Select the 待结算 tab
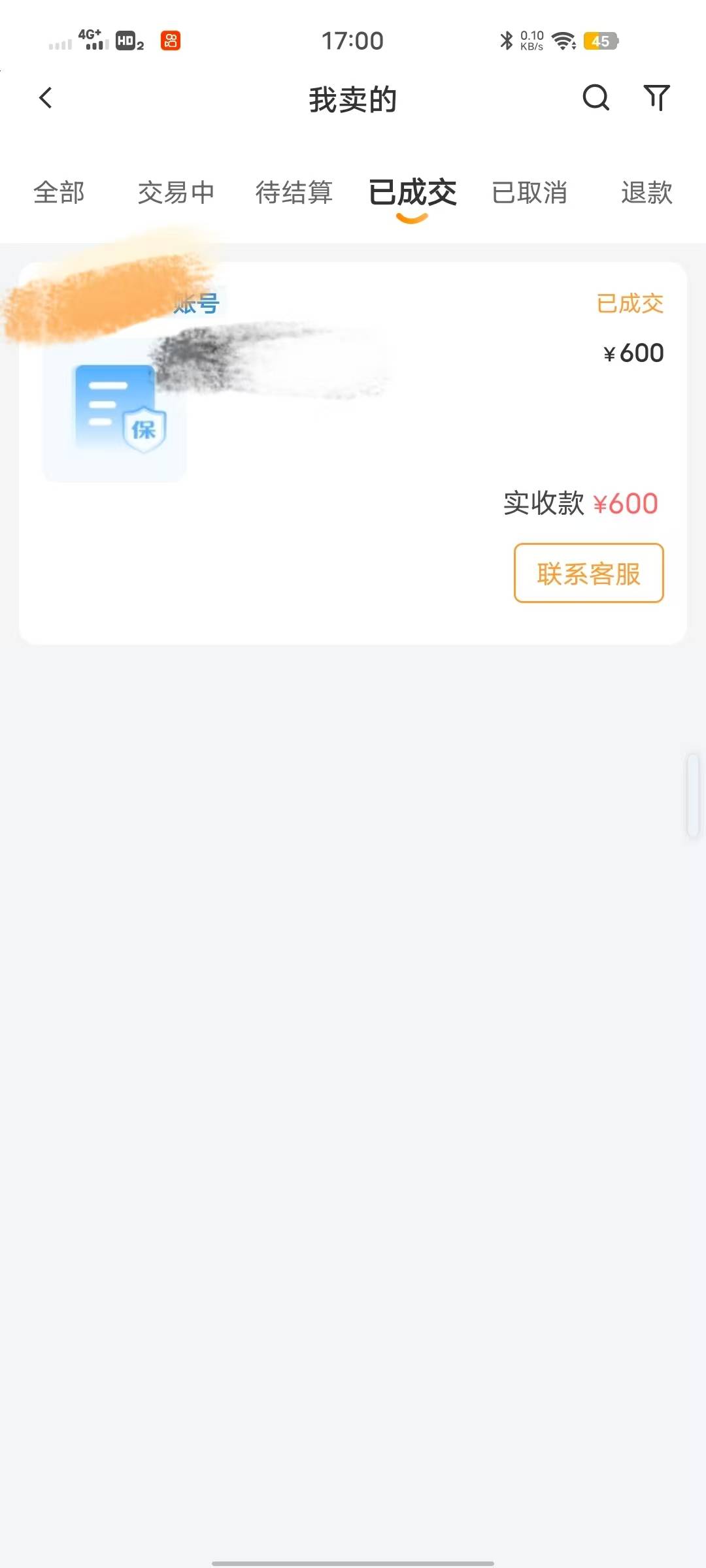The image size is (706, 1568). pyautogui.click(x=294, y=193)
